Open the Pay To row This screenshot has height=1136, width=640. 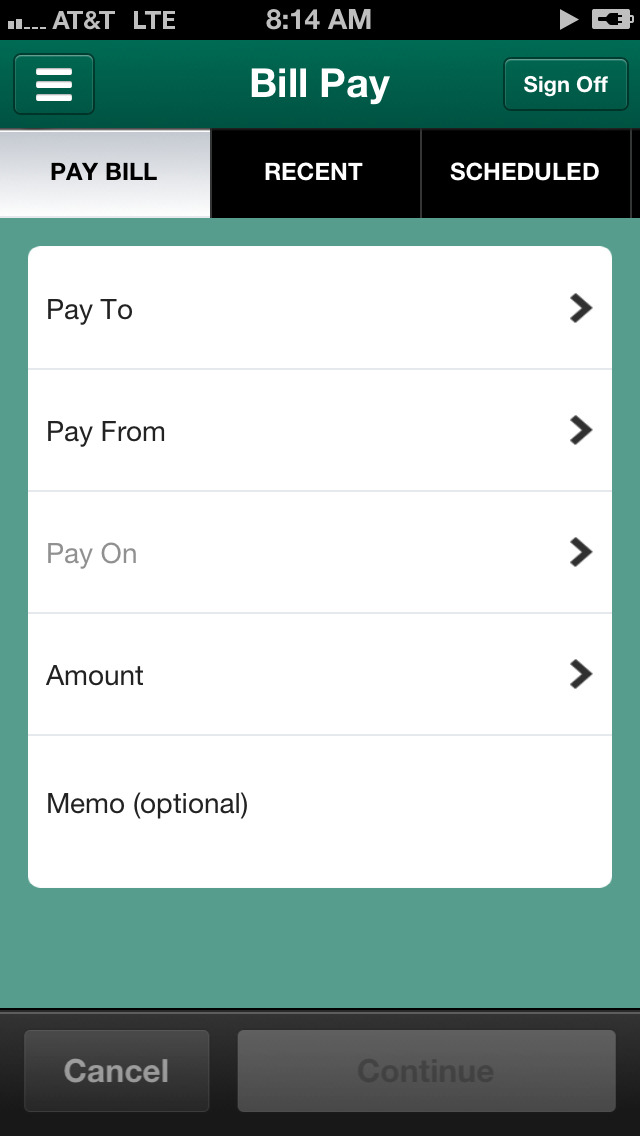320,309
